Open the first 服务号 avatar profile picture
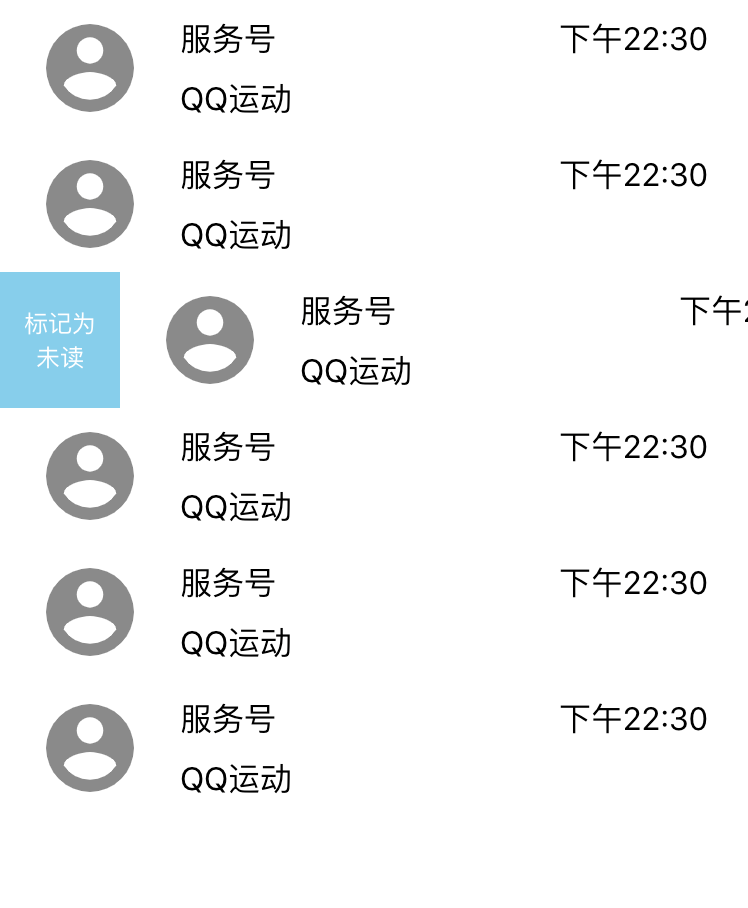 tap(89, 66)
